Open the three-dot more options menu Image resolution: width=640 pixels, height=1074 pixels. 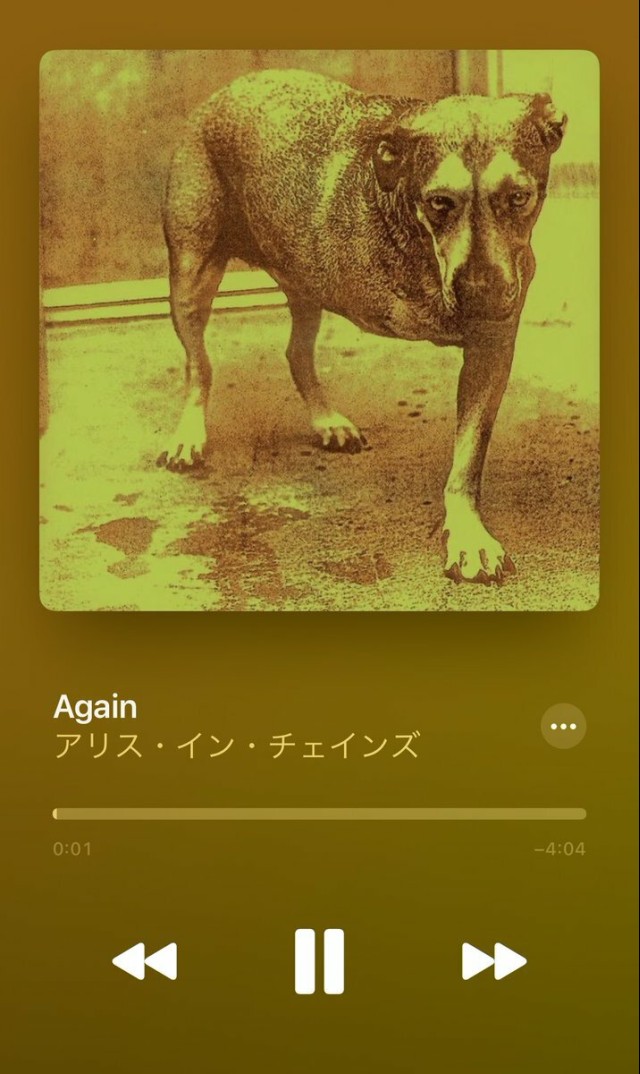pyautogui.click(x=563, y=727)
